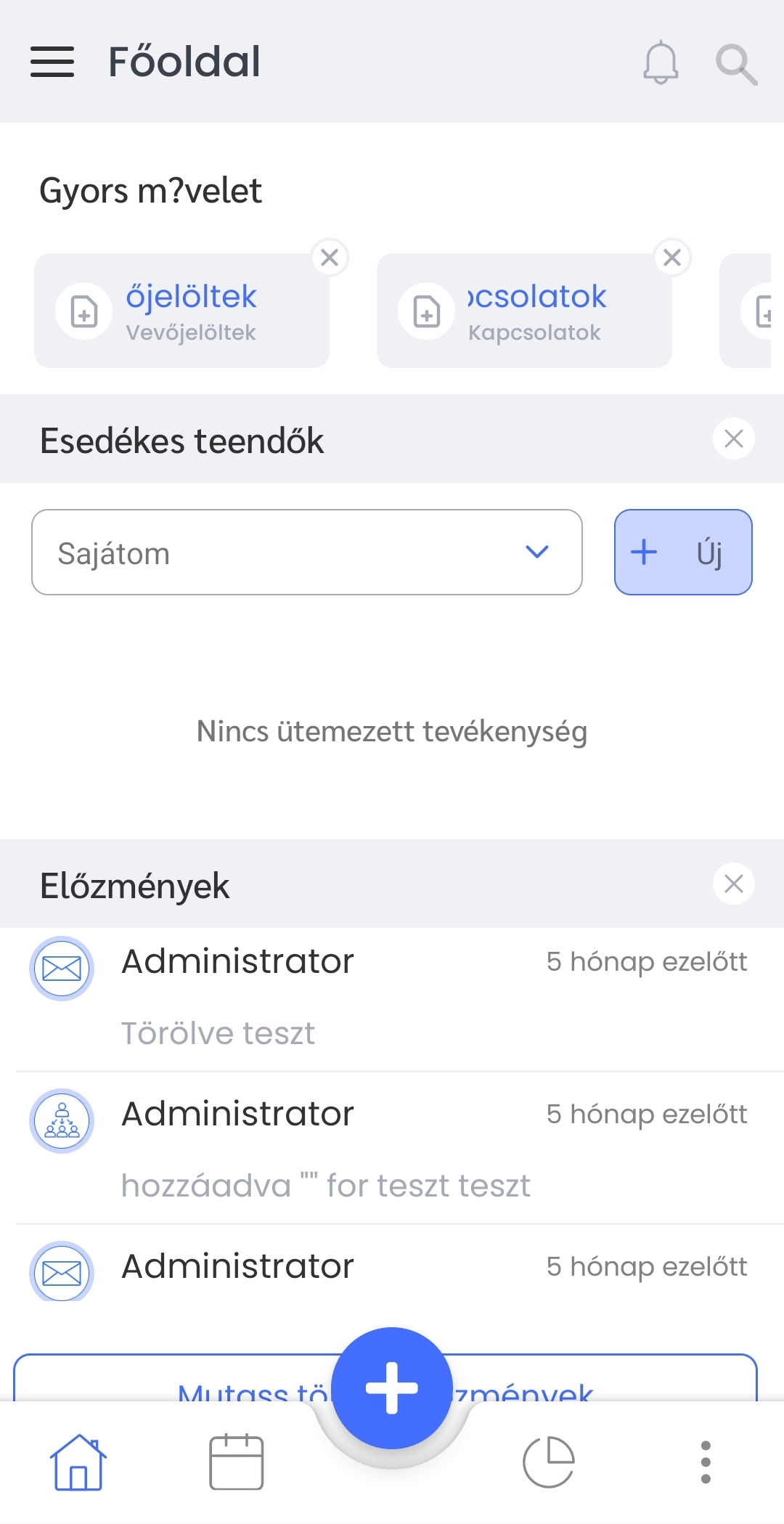784x1524 pixels.
Task: Open the Vevőjelöltek quick action card
Action: tap(181, 311)
